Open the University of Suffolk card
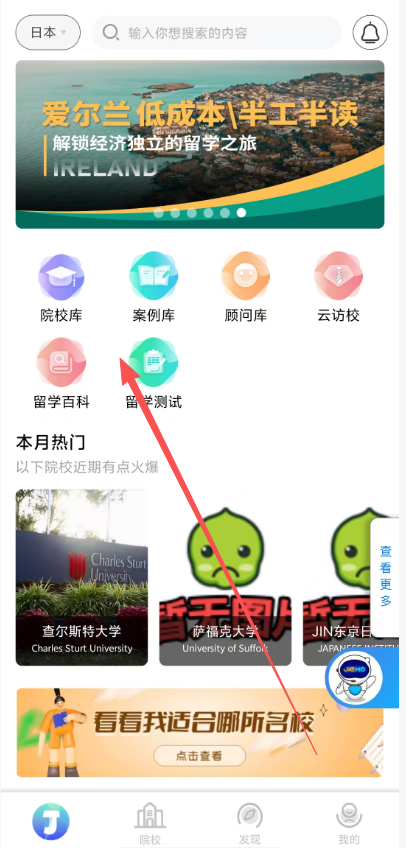 [225, 578]
